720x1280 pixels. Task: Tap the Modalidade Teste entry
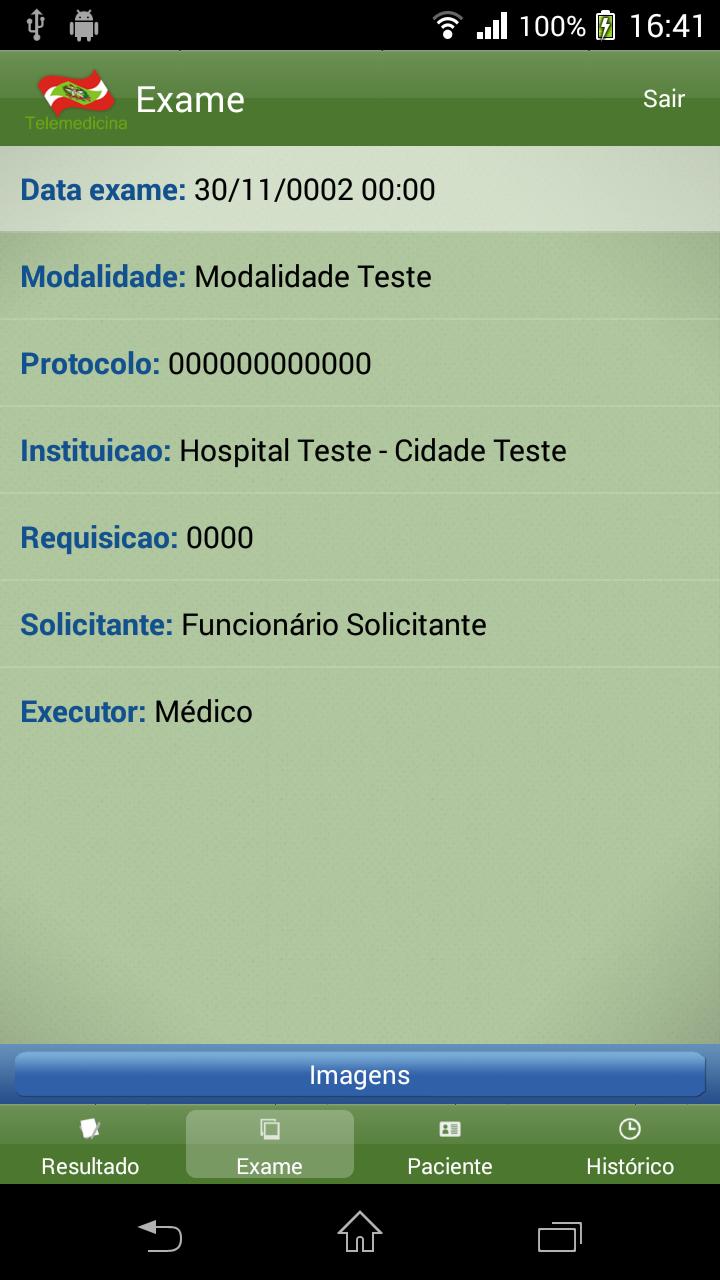360,276
